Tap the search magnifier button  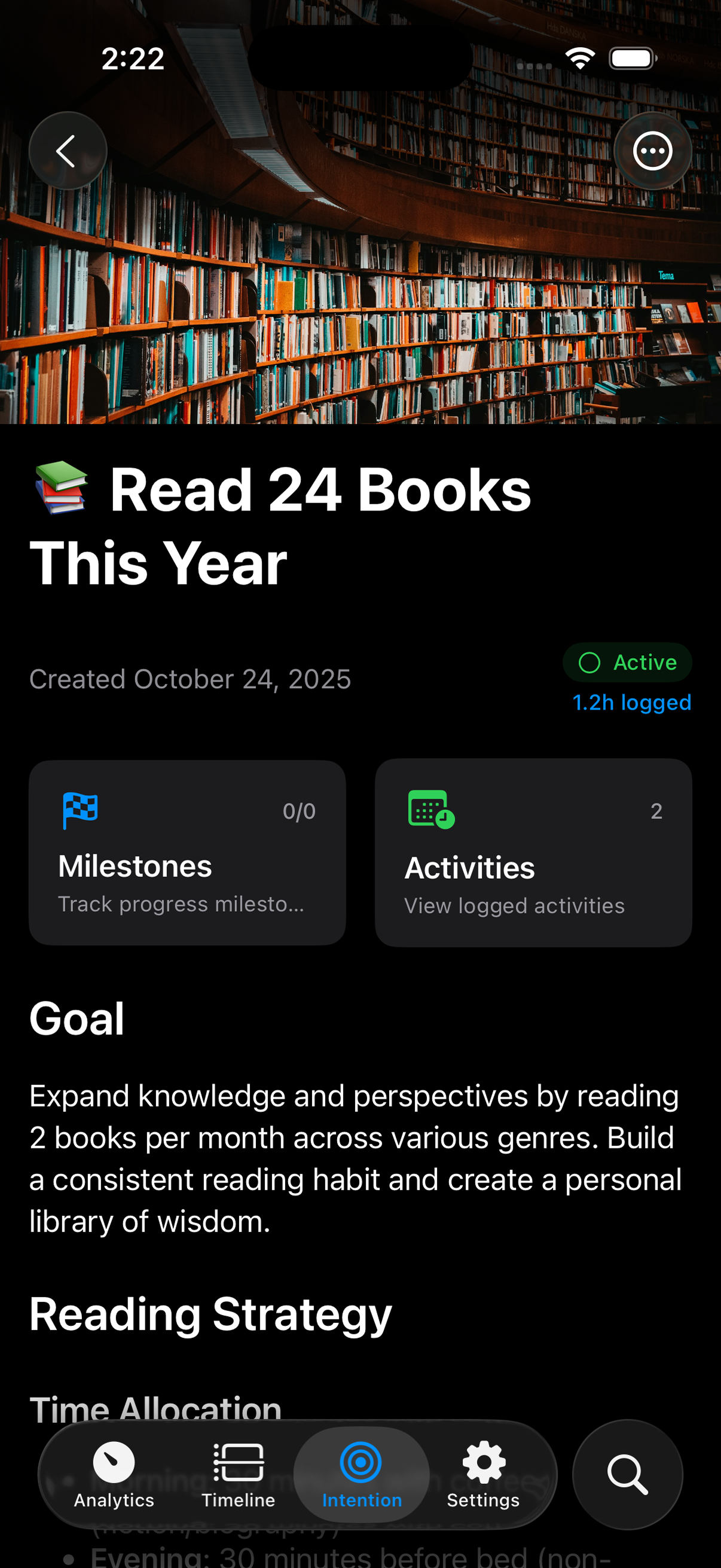click(x=627, y=1474)
